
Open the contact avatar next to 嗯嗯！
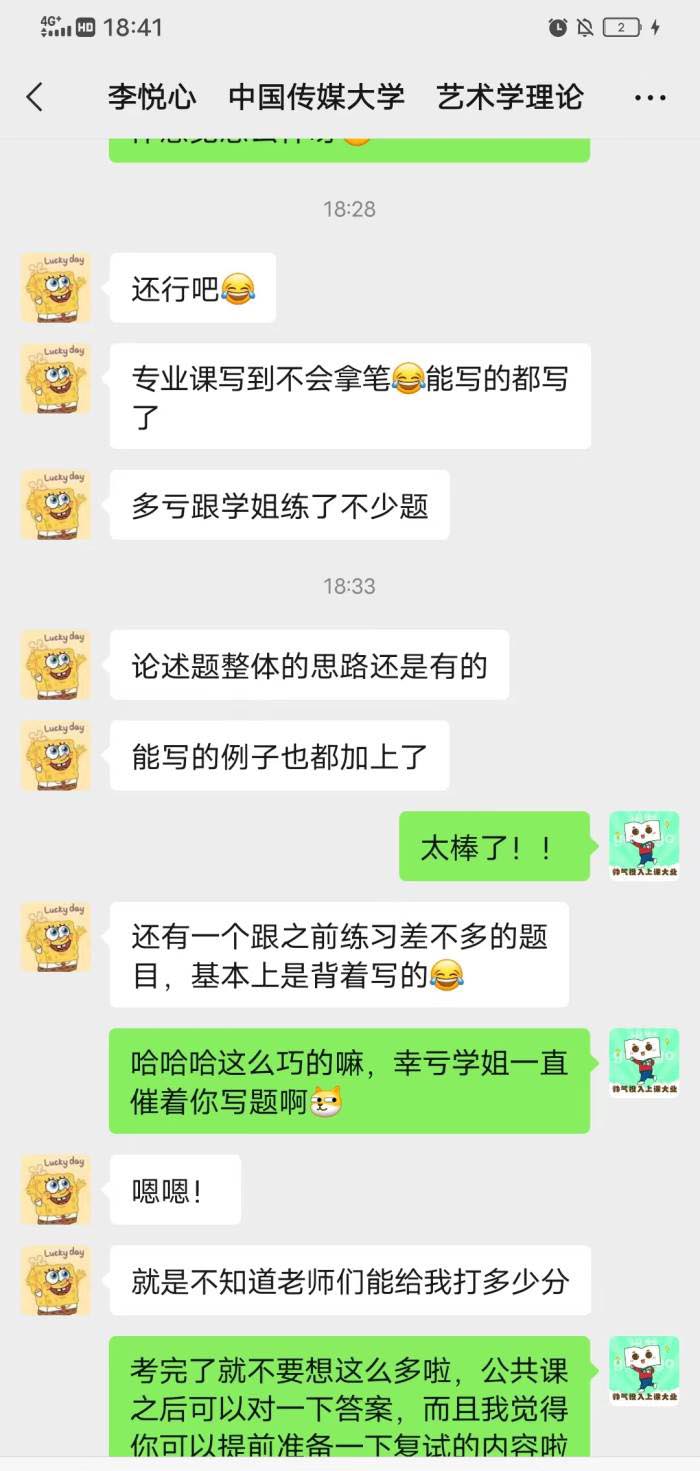pos(56,1189)
